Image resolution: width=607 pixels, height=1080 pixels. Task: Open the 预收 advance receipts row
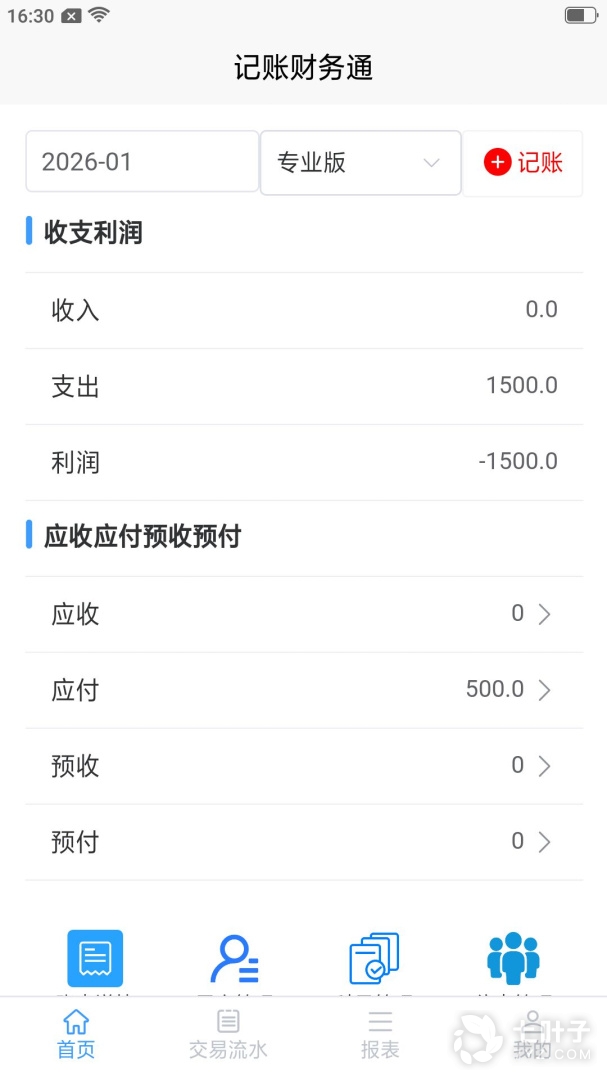tap(304, 766)
